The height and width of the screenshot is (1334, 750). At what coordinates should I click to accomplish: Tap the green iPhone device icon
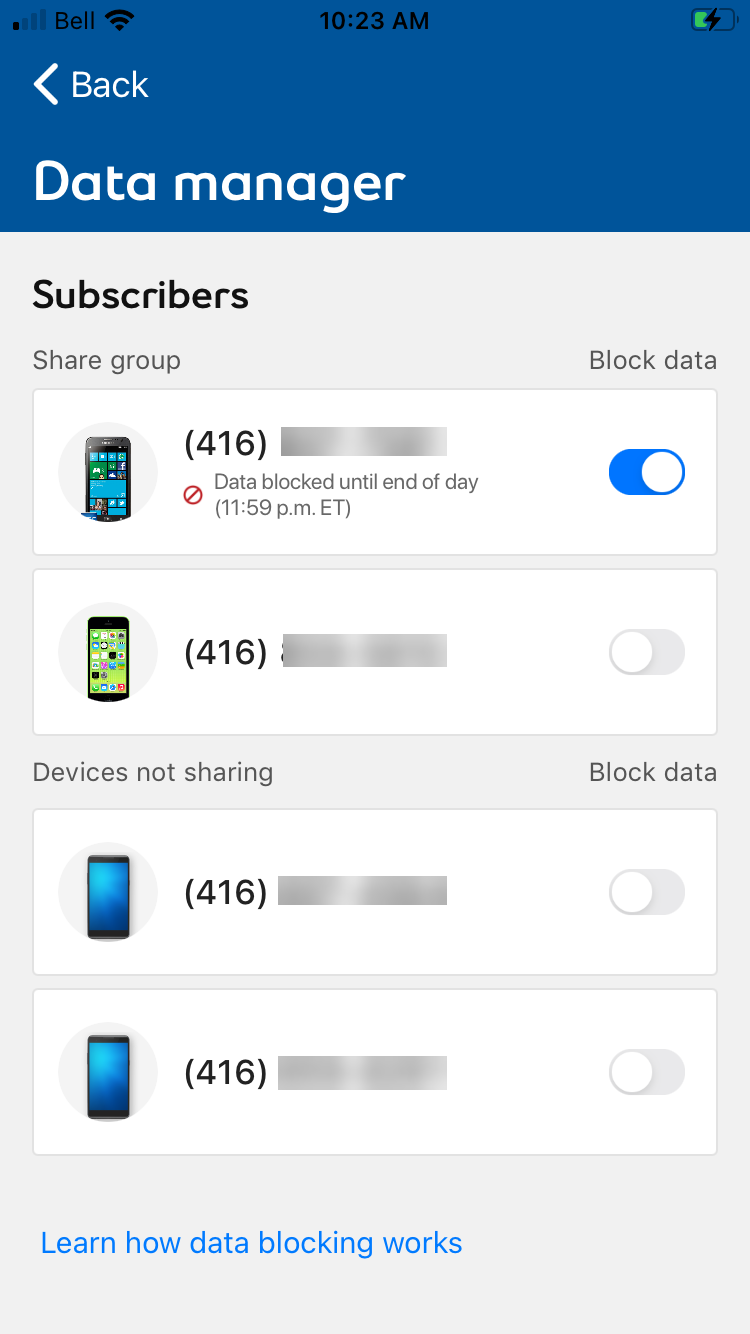coord(107,651)
